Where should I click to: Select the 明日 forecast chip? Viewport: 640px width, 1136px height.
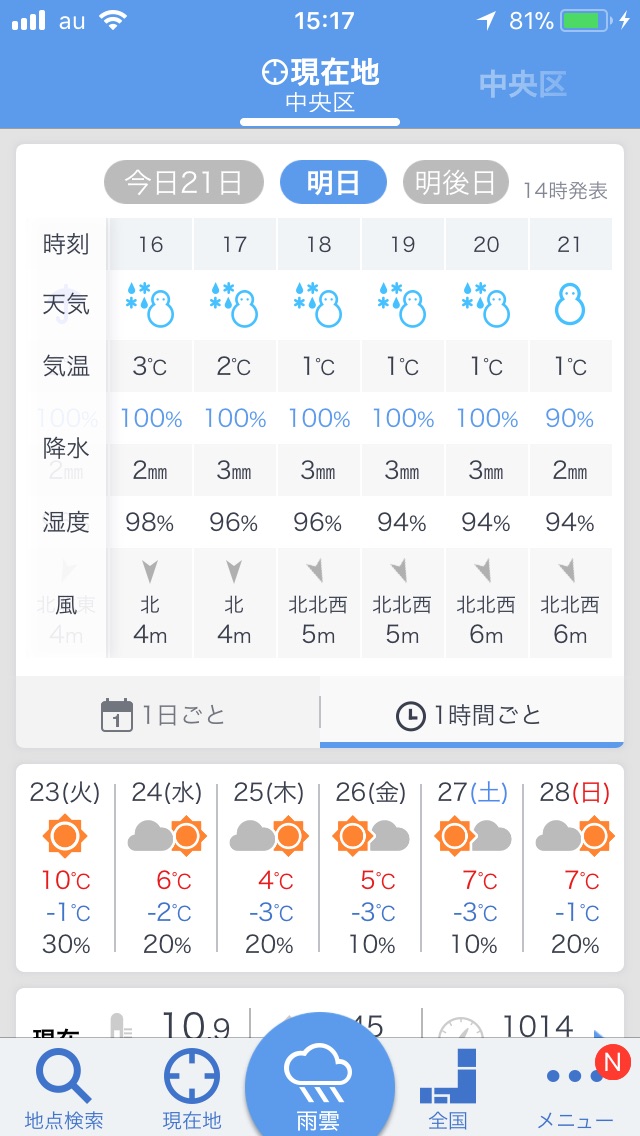[x=333, y=182]
